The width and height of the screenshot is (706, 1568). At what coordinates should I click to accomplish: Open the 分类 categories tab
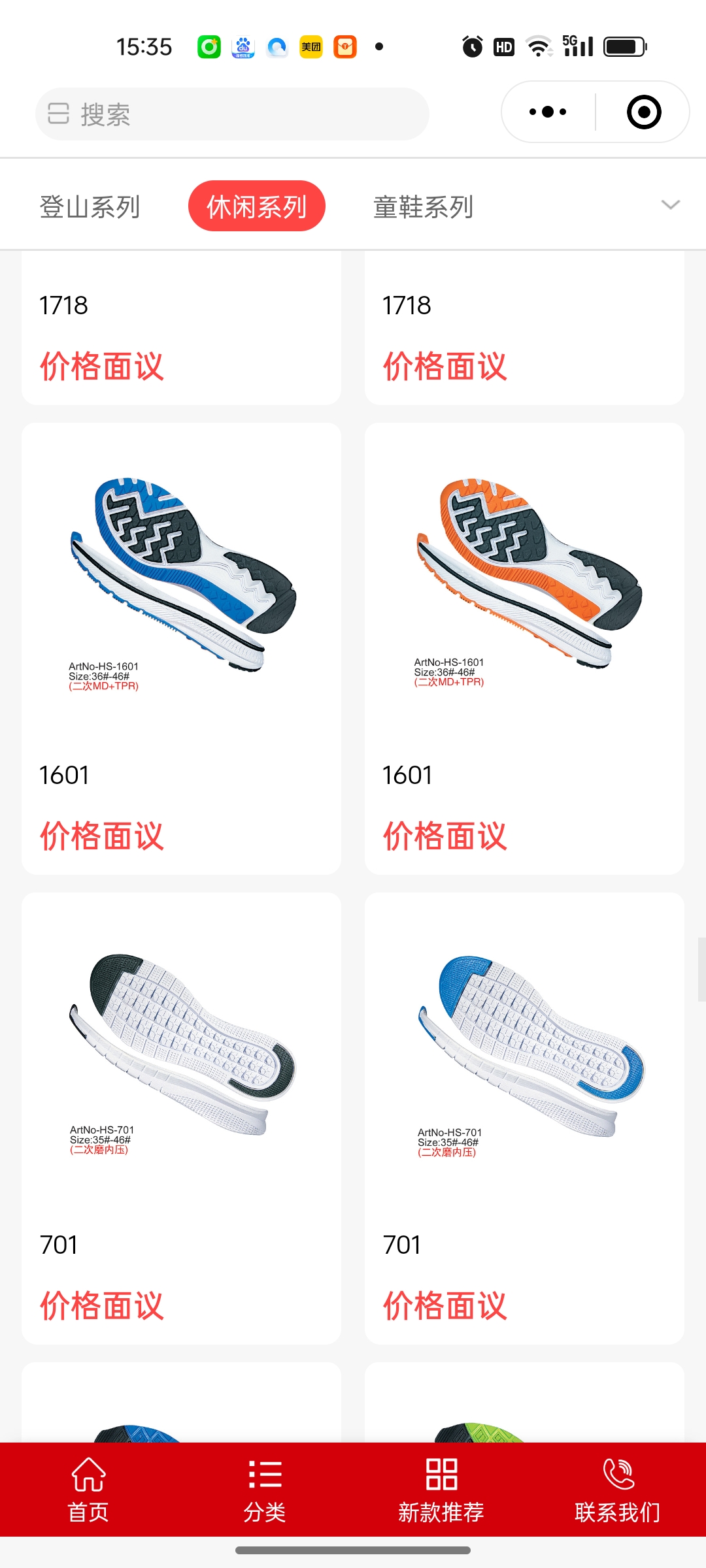(x=265, y=1490)
